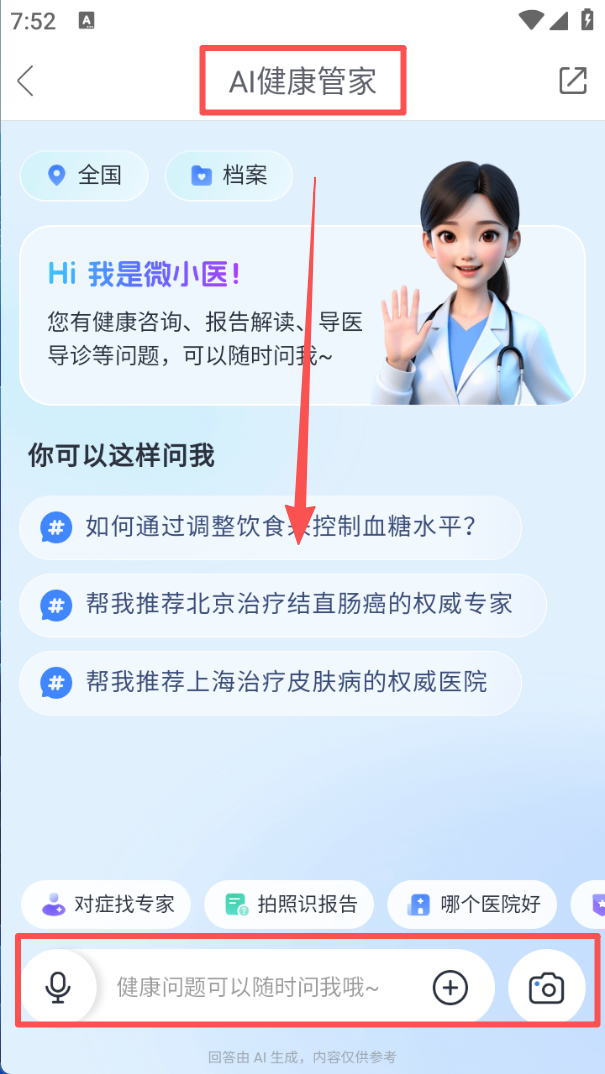Open the share icon in the top bar
The image size is (605, 1074).
point(573,81)
